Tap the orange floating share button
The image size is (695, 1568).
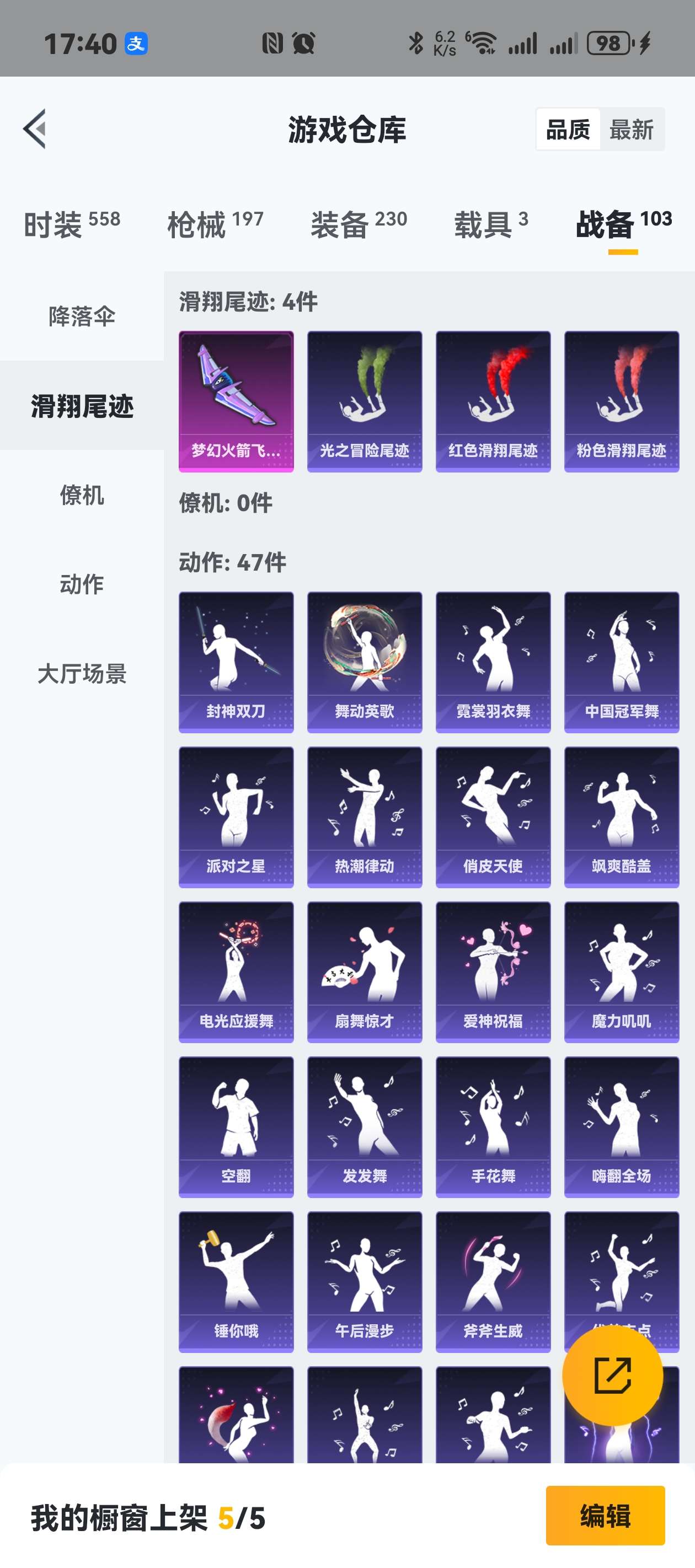(x=612, y=1375)
